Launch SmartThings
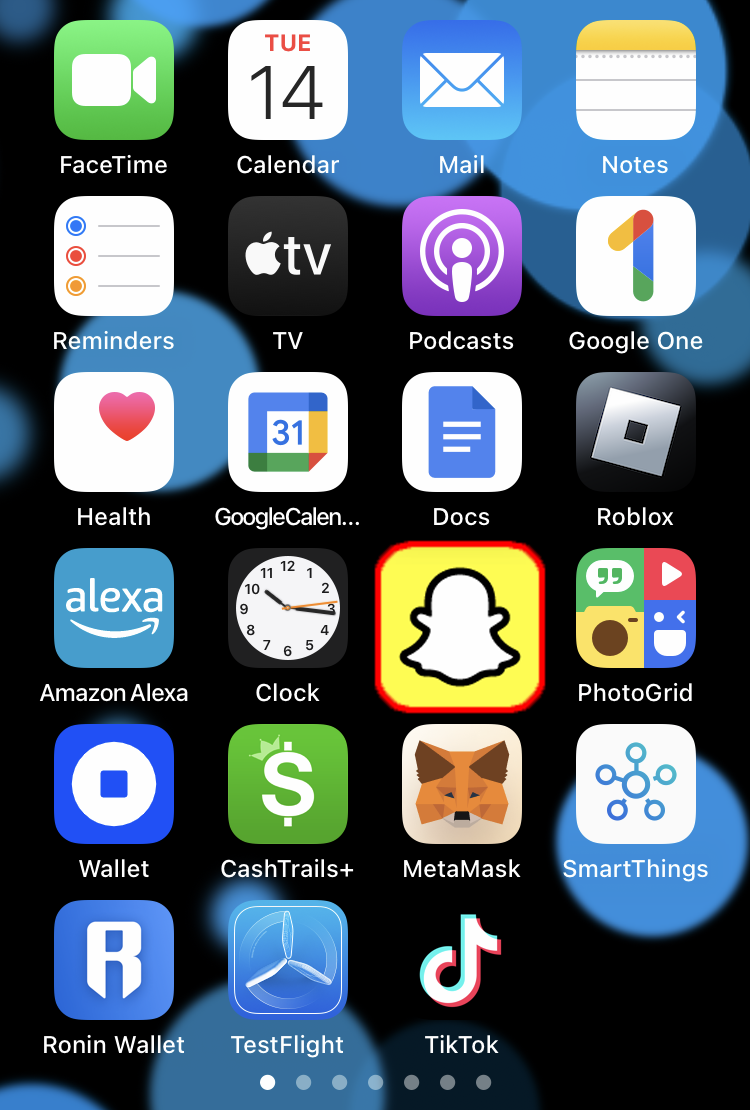The width and height of the screenshot is (750, 1110). point(636,784)
